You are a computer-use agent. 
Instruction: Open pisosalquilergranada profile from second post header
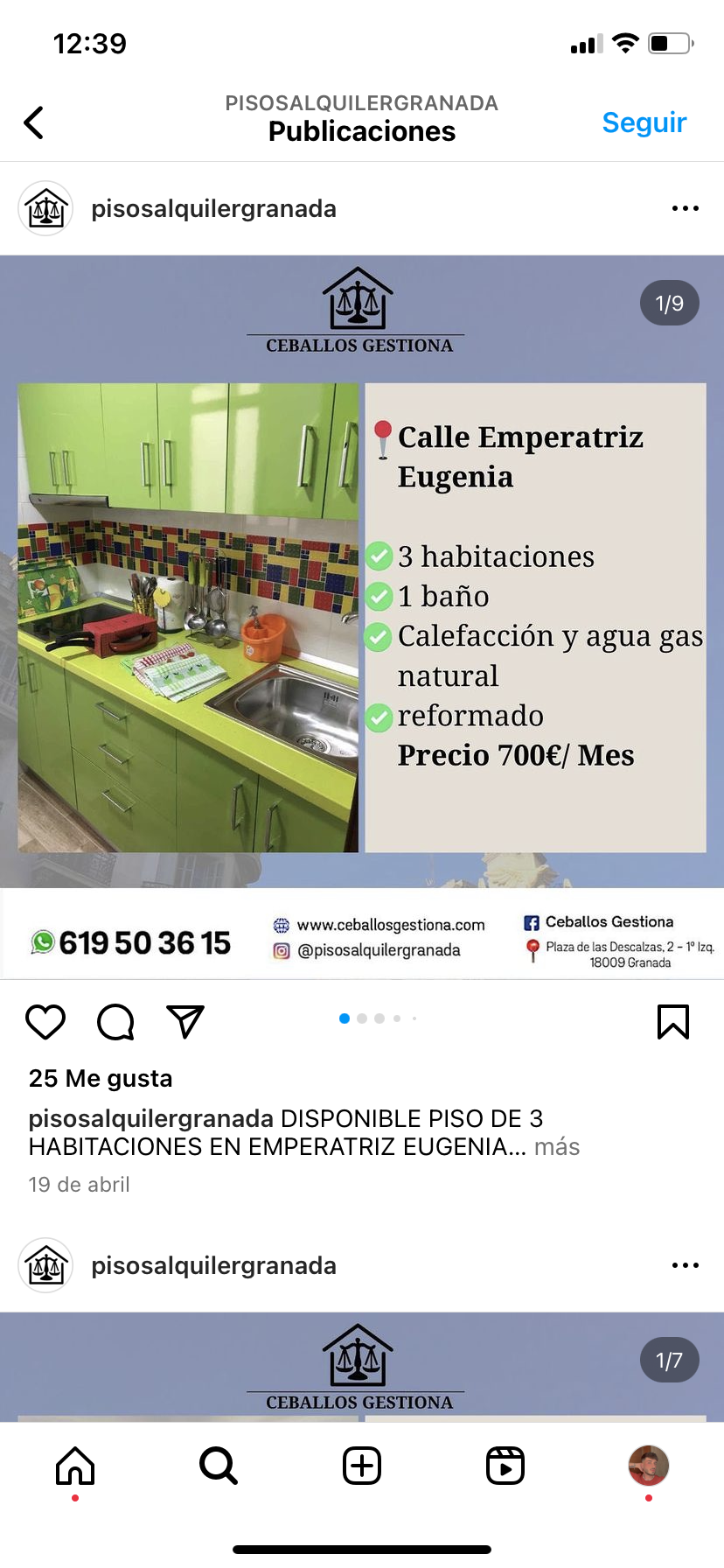[x=213, y=1265]
